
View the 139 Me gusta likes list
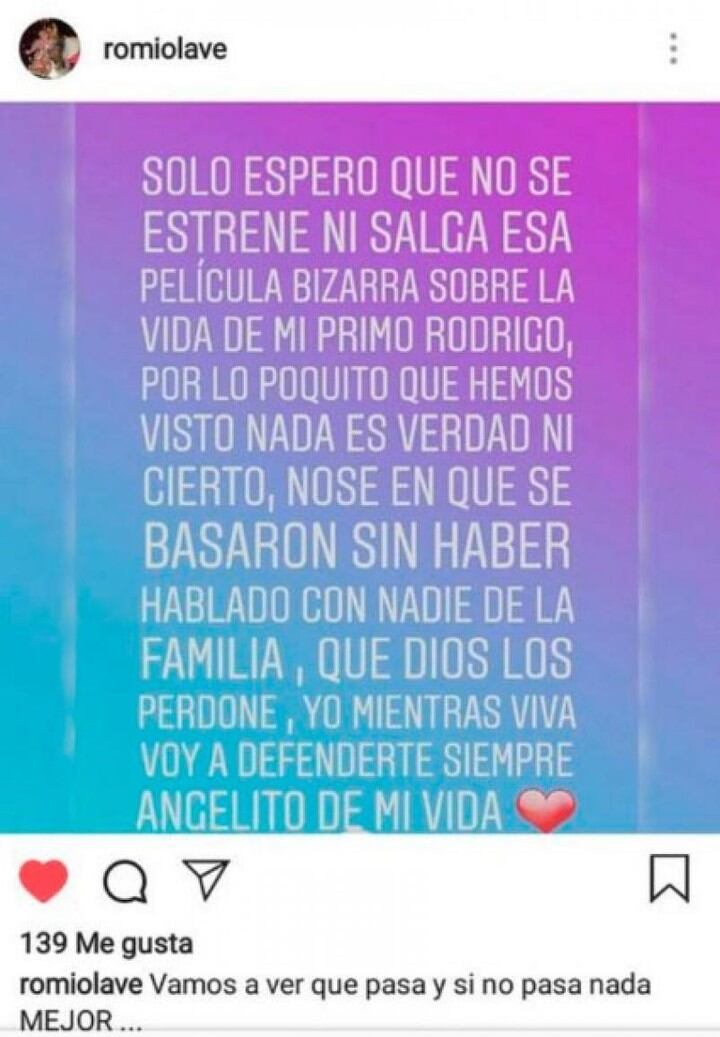coord(106,943)
